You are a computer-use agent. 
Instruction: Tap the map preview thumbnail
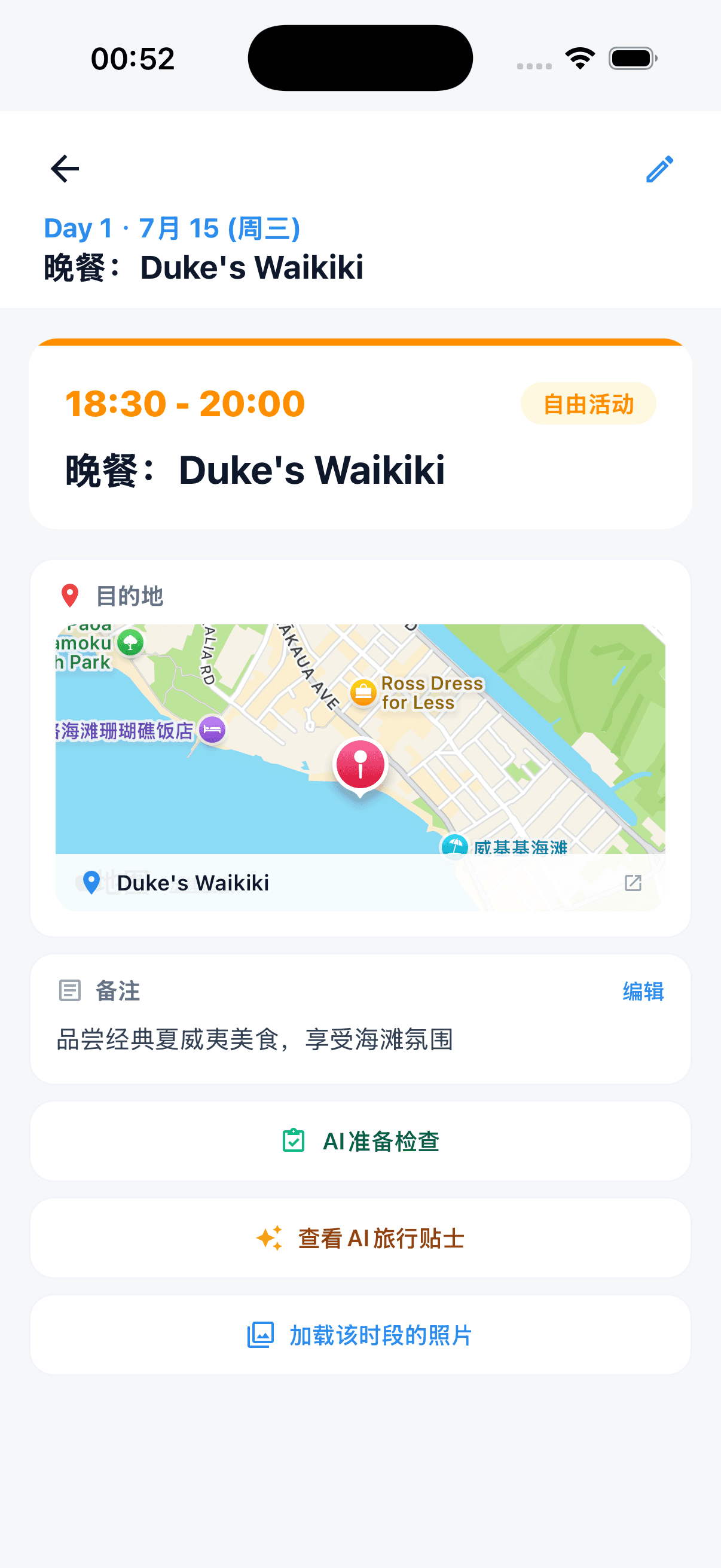pos(361,740)
